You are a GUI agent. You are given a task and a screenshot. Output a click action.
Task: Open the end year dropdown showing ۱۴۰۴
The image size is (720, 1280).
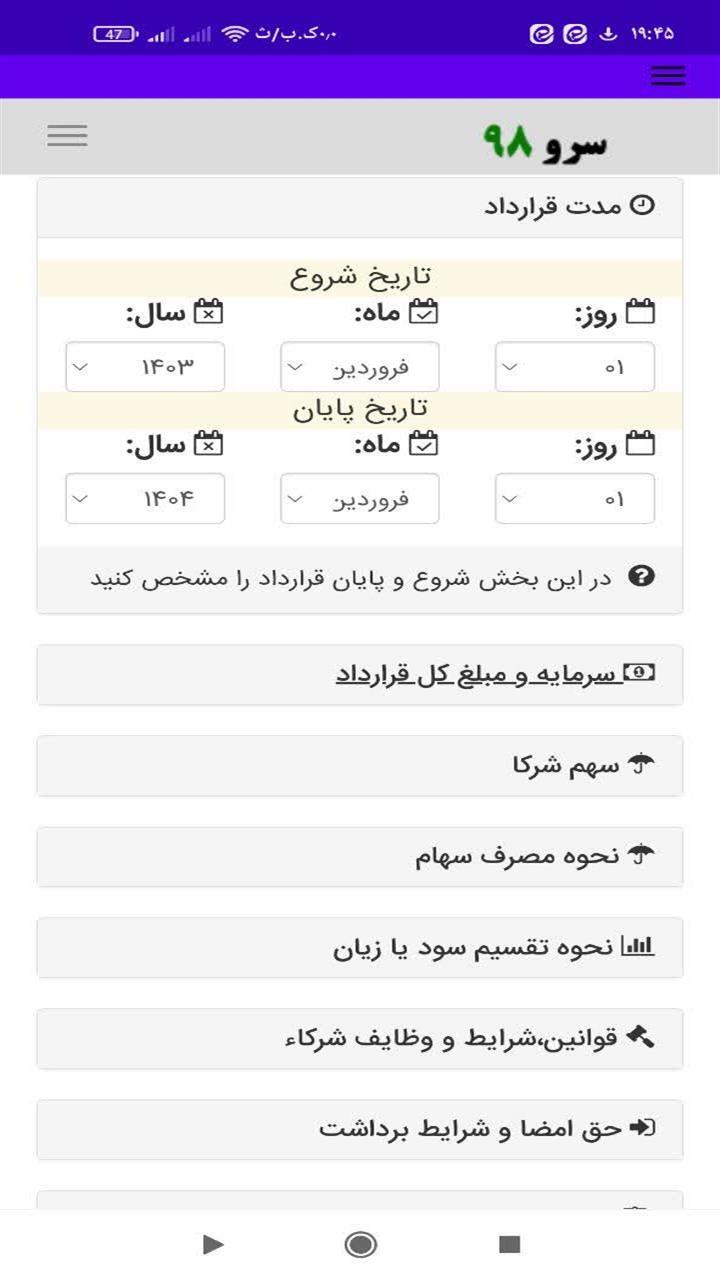pos(145,498)
